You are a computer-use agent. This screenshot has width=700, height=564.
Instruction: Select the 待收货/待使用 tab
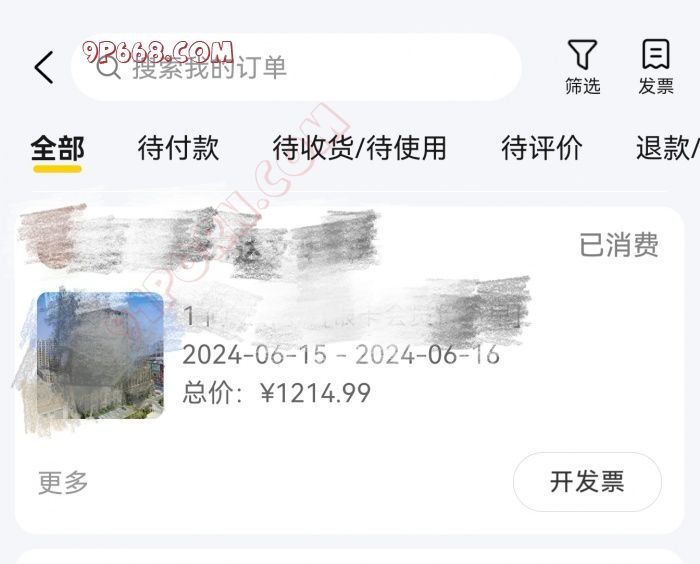(359, 149)
